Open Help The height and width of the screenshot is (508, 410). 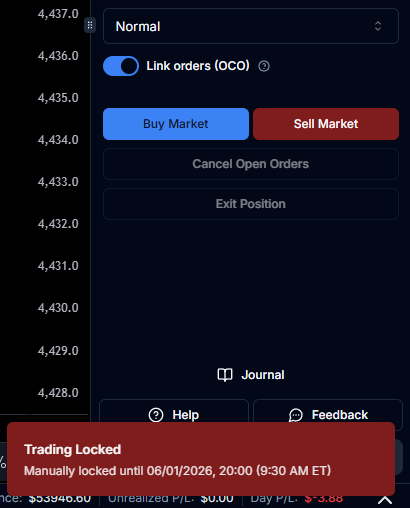point(174,415)
